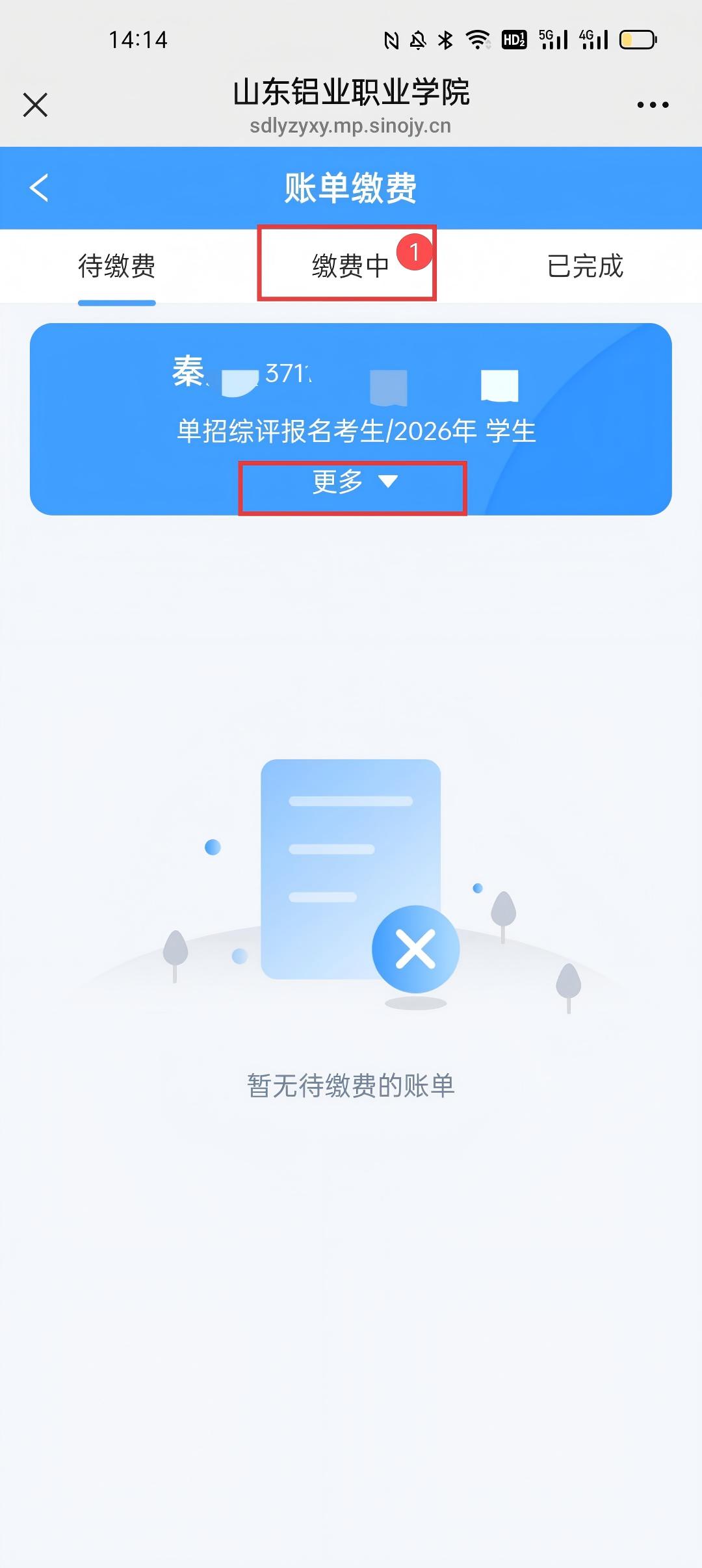Tap the red badge on 缴费中 tab
This screenshot has width=702, height=1568.
[414, 250]
